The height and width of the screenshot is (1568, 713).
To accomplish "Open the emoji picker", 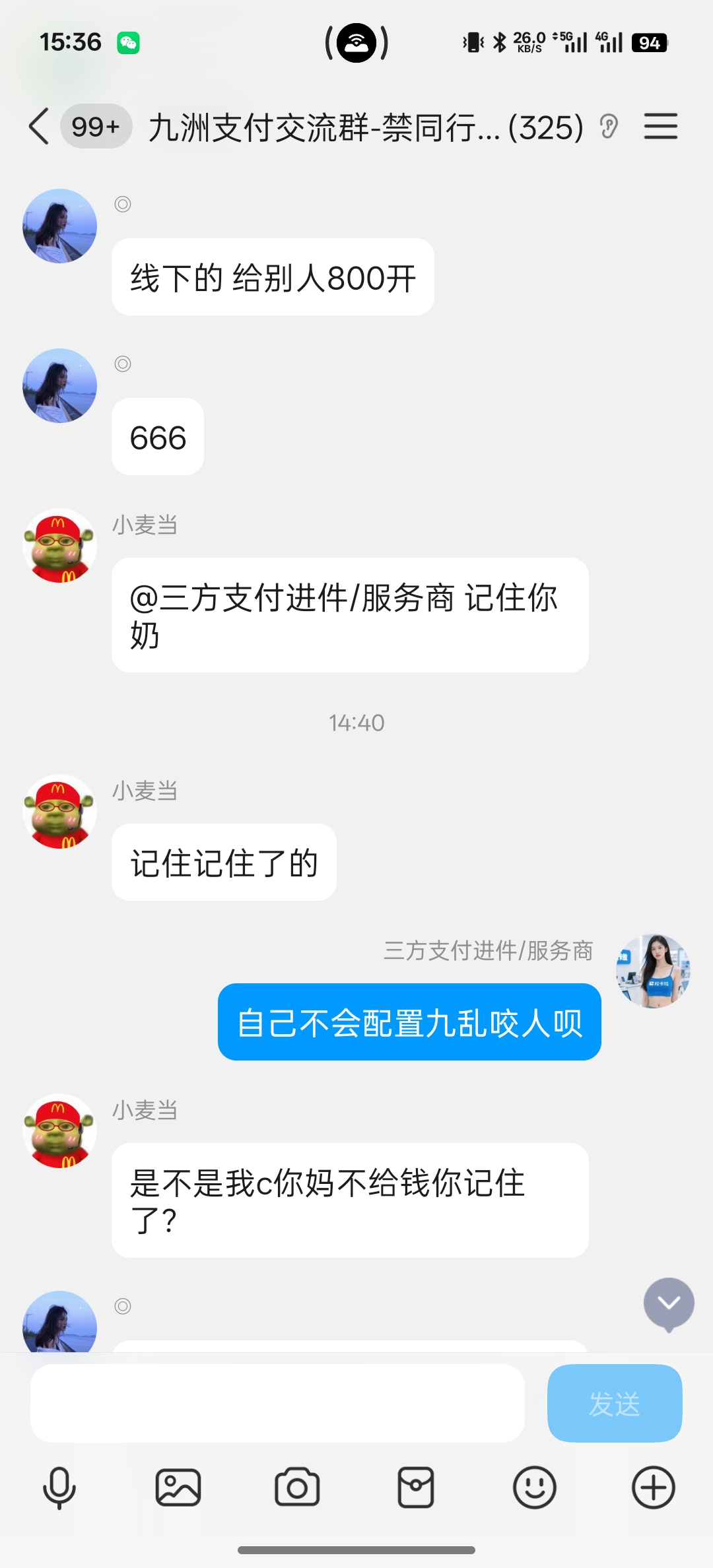I will click(535, 1487).
